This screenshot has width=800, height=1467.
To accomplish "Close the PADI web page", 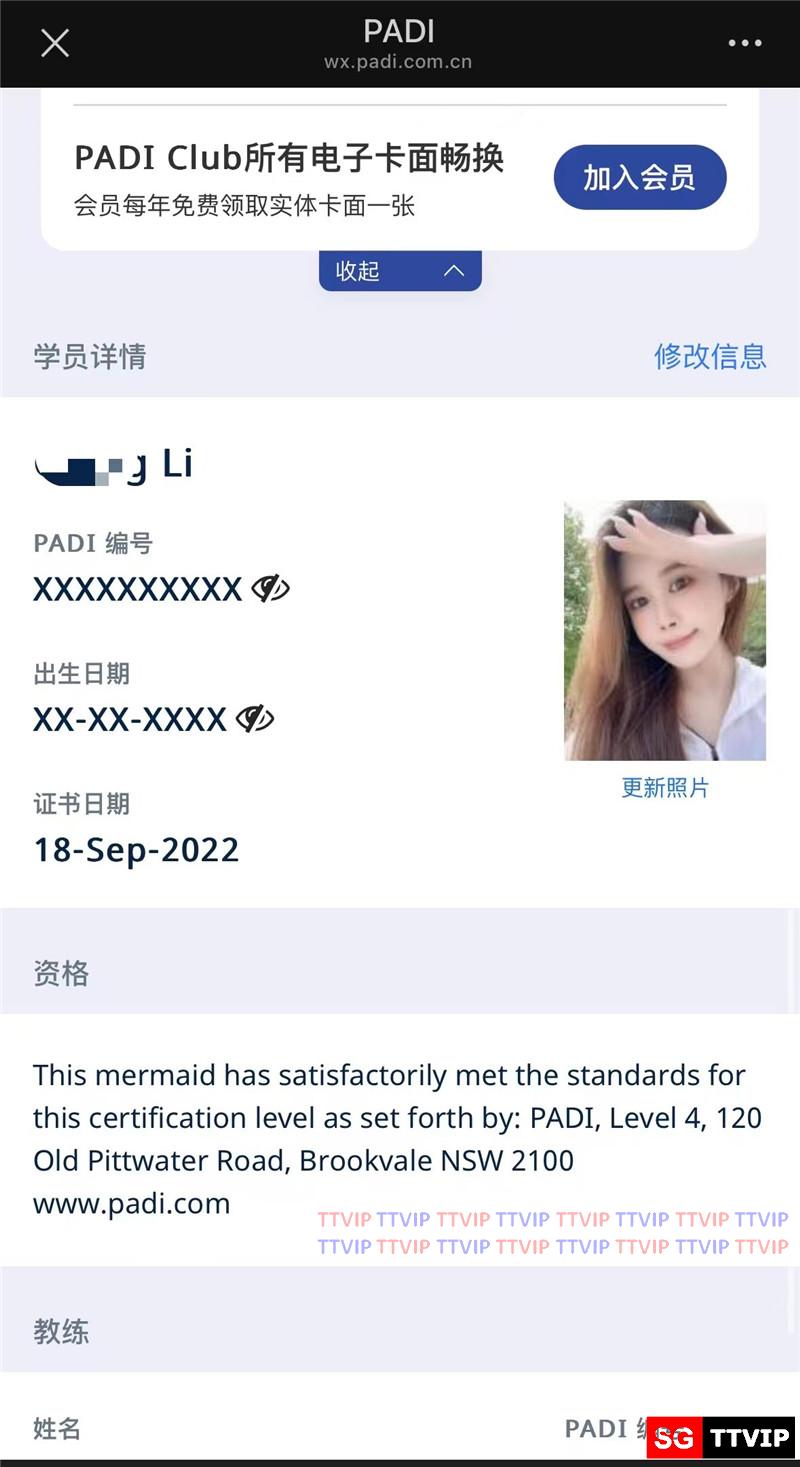I will tap(54, 43).
